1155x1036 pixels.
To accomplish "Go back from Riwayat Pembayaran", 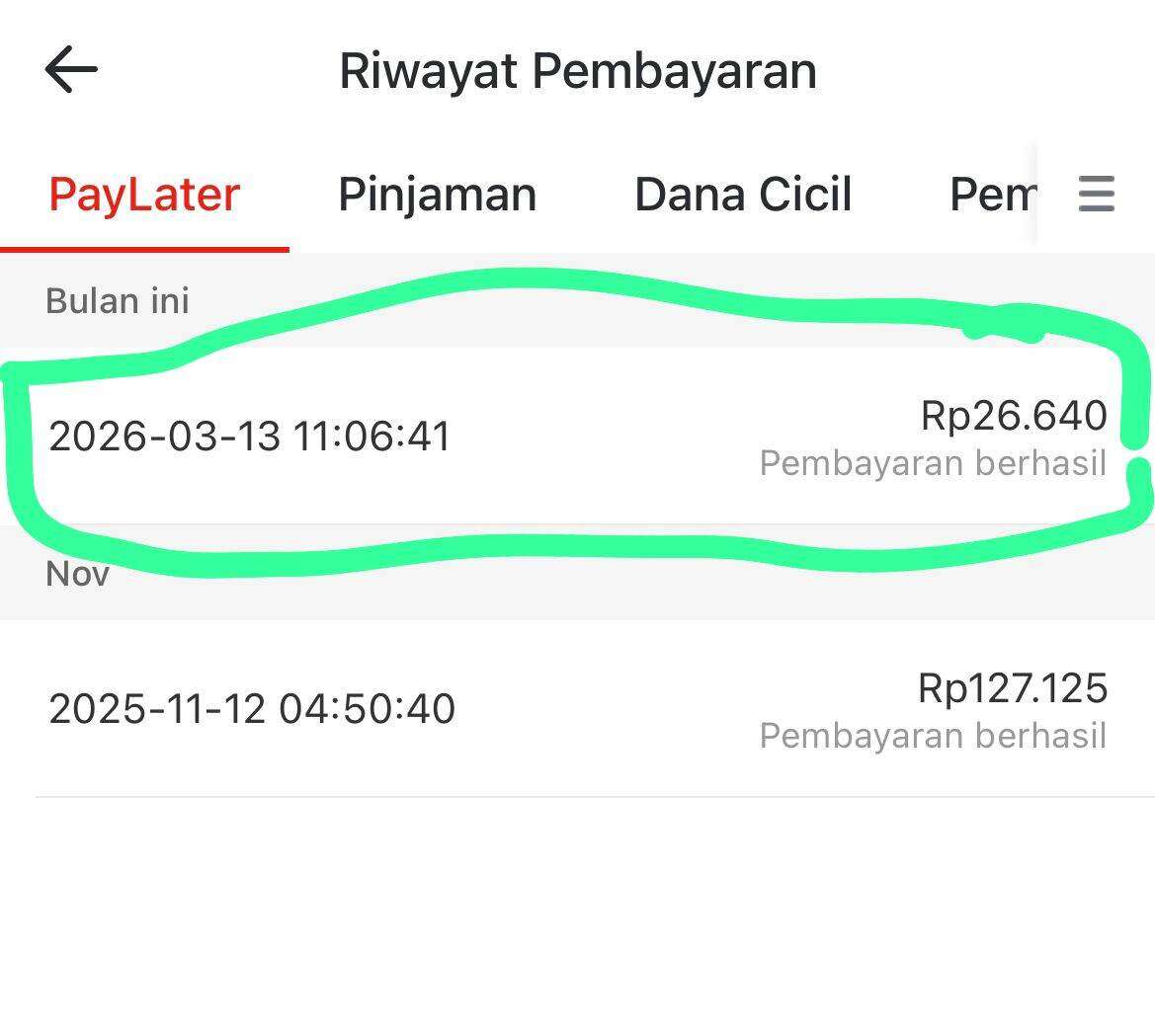I will [x=71, y=70].
